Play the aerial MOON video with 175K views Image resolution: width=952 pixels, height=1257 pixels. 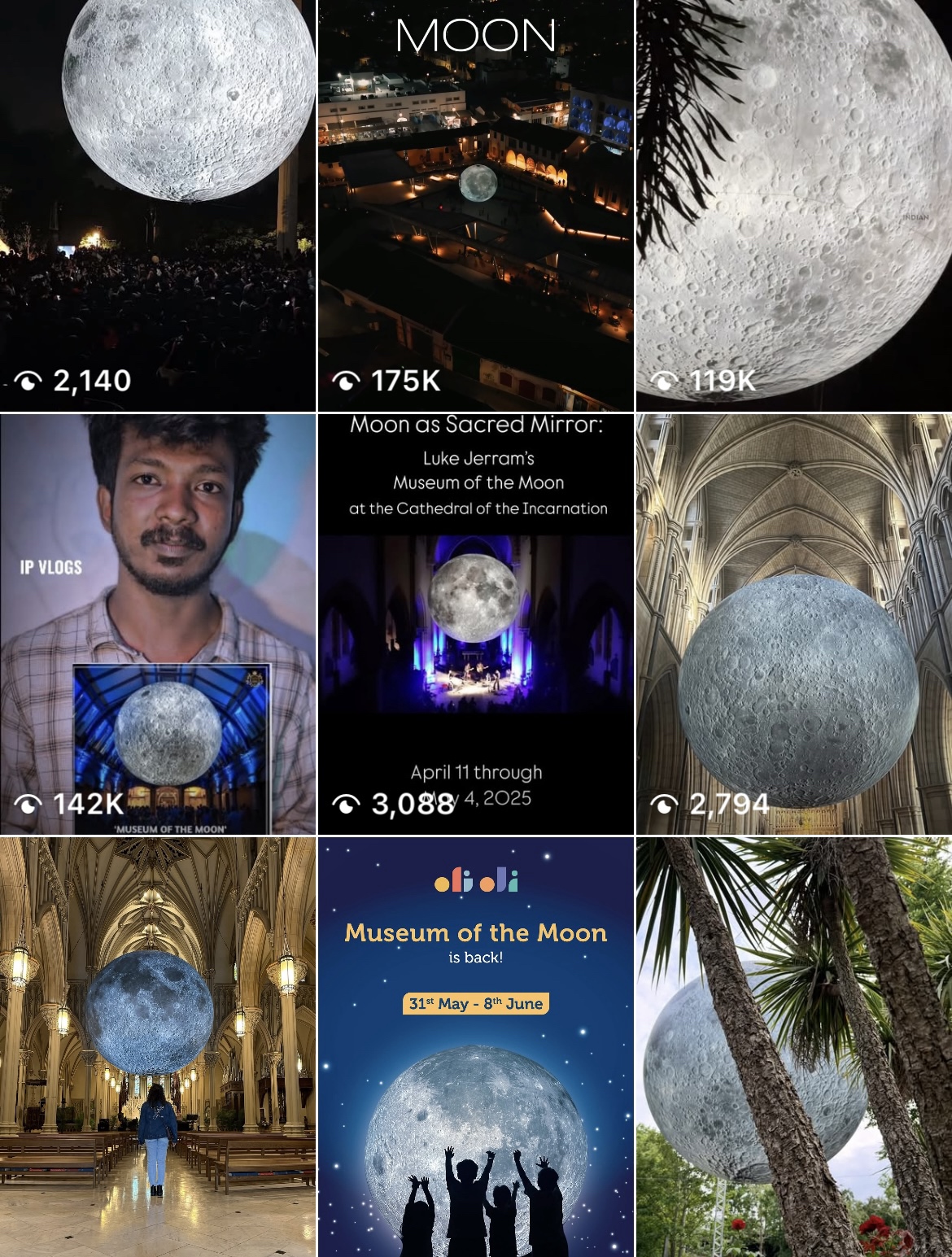(476, 205)
